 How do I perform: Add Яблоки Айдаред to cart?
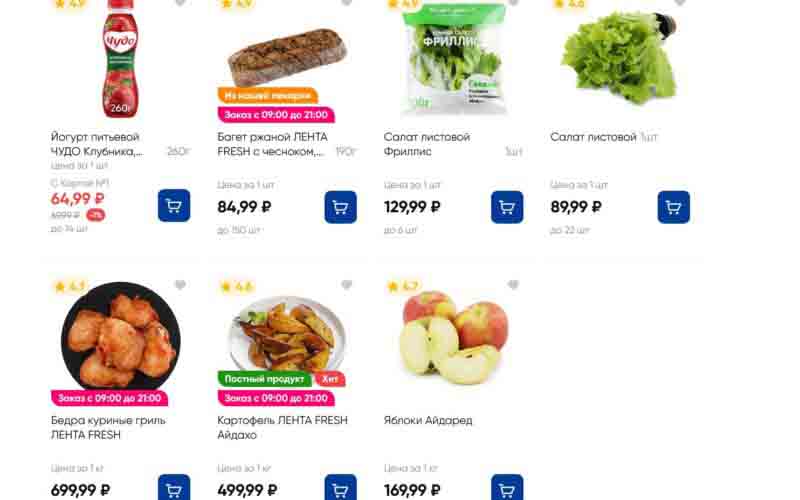pyautogui.click(x=507, y=489)
